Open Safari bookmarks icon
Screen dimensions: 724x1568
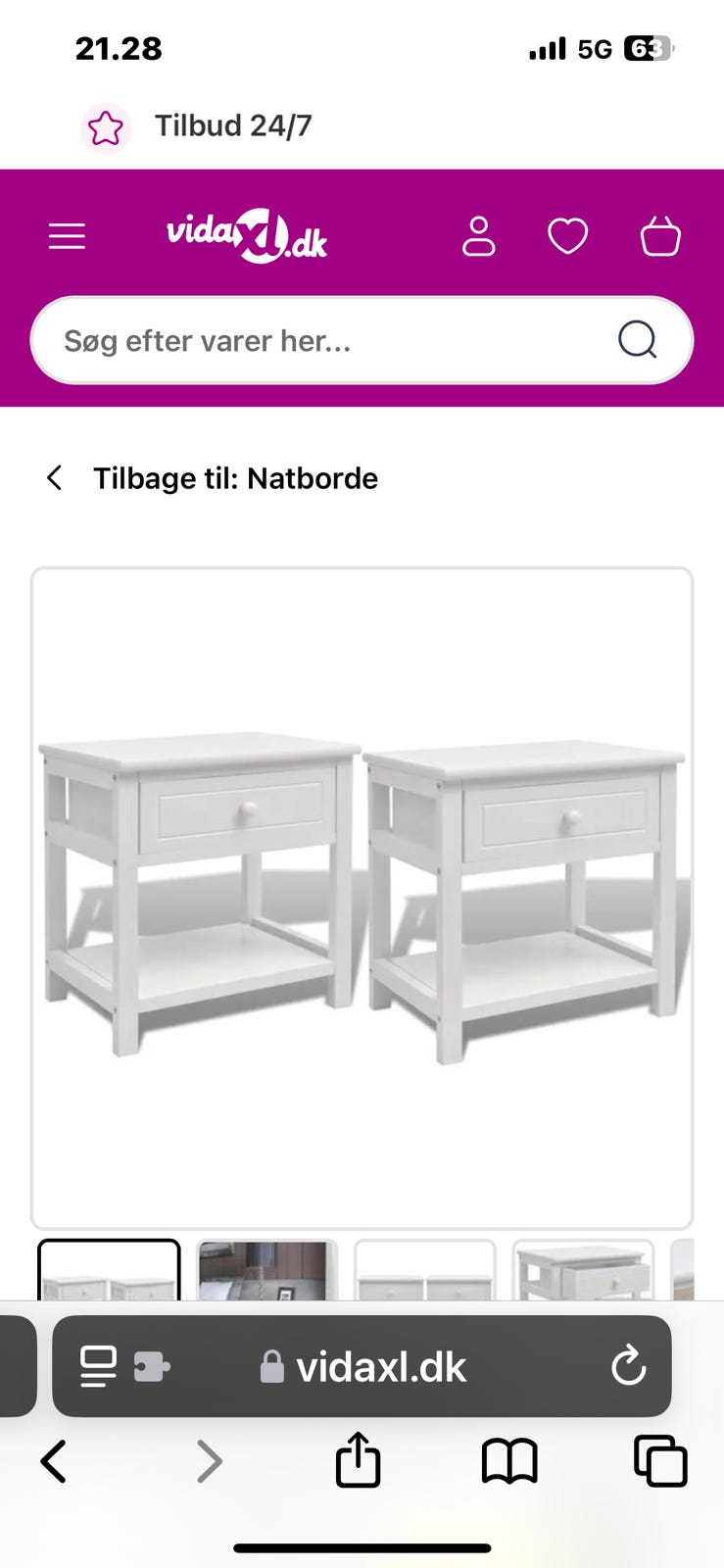[x=508, y=1460]
